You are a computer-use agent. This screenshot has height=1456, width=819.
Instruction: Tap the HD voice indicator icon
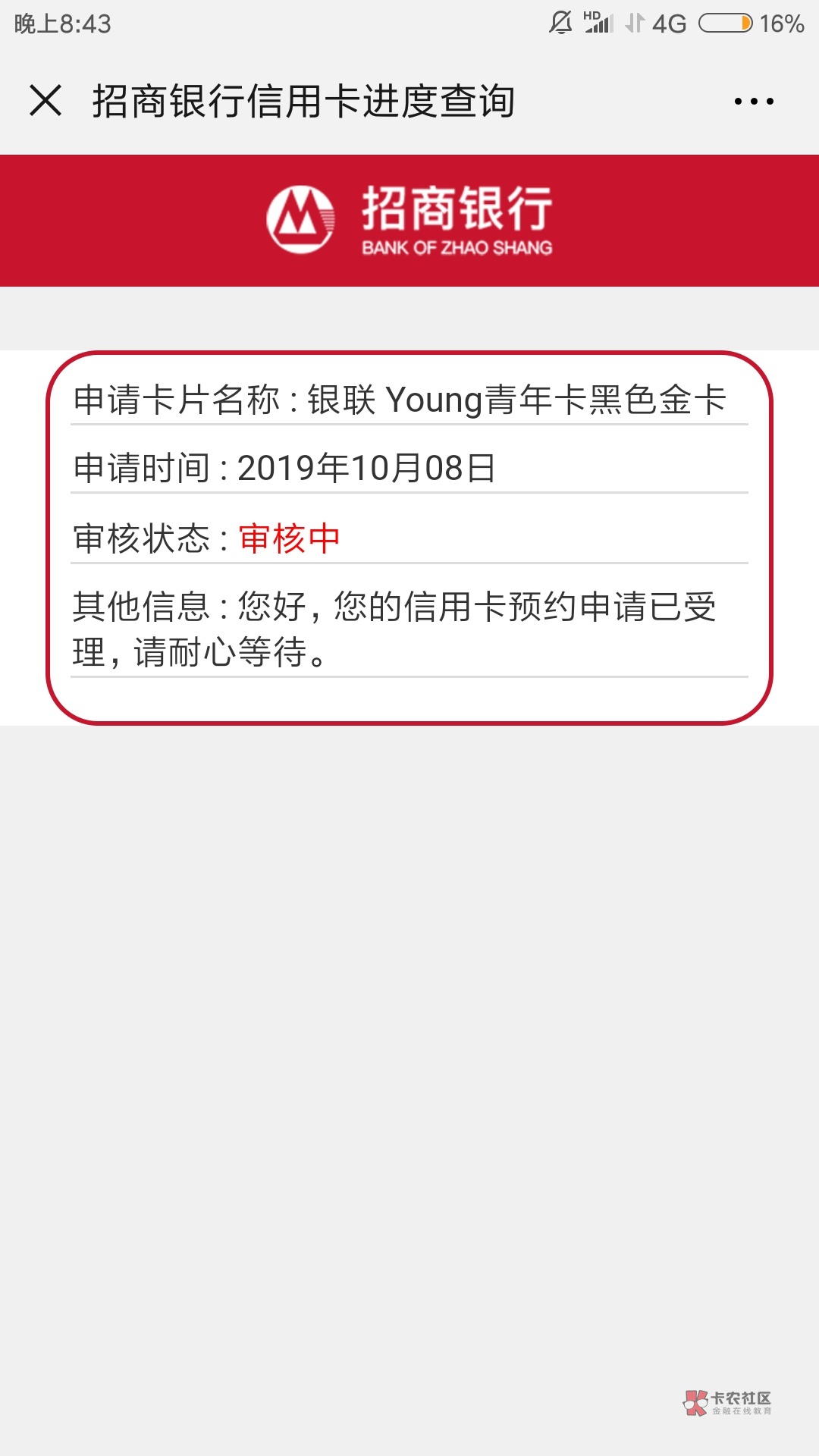(591, 15)
